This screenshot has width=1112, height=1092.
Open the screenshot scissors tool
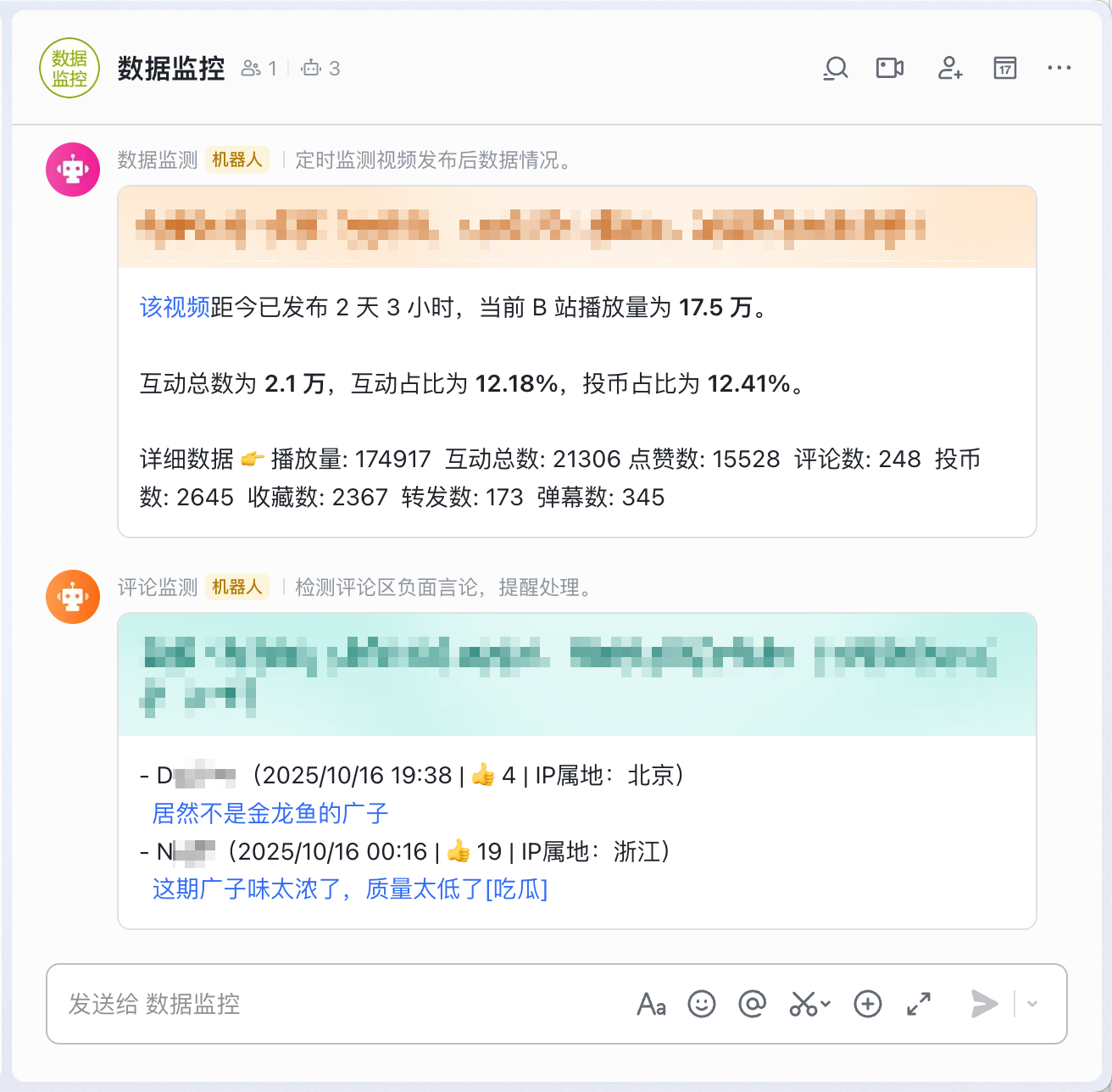803,1004
